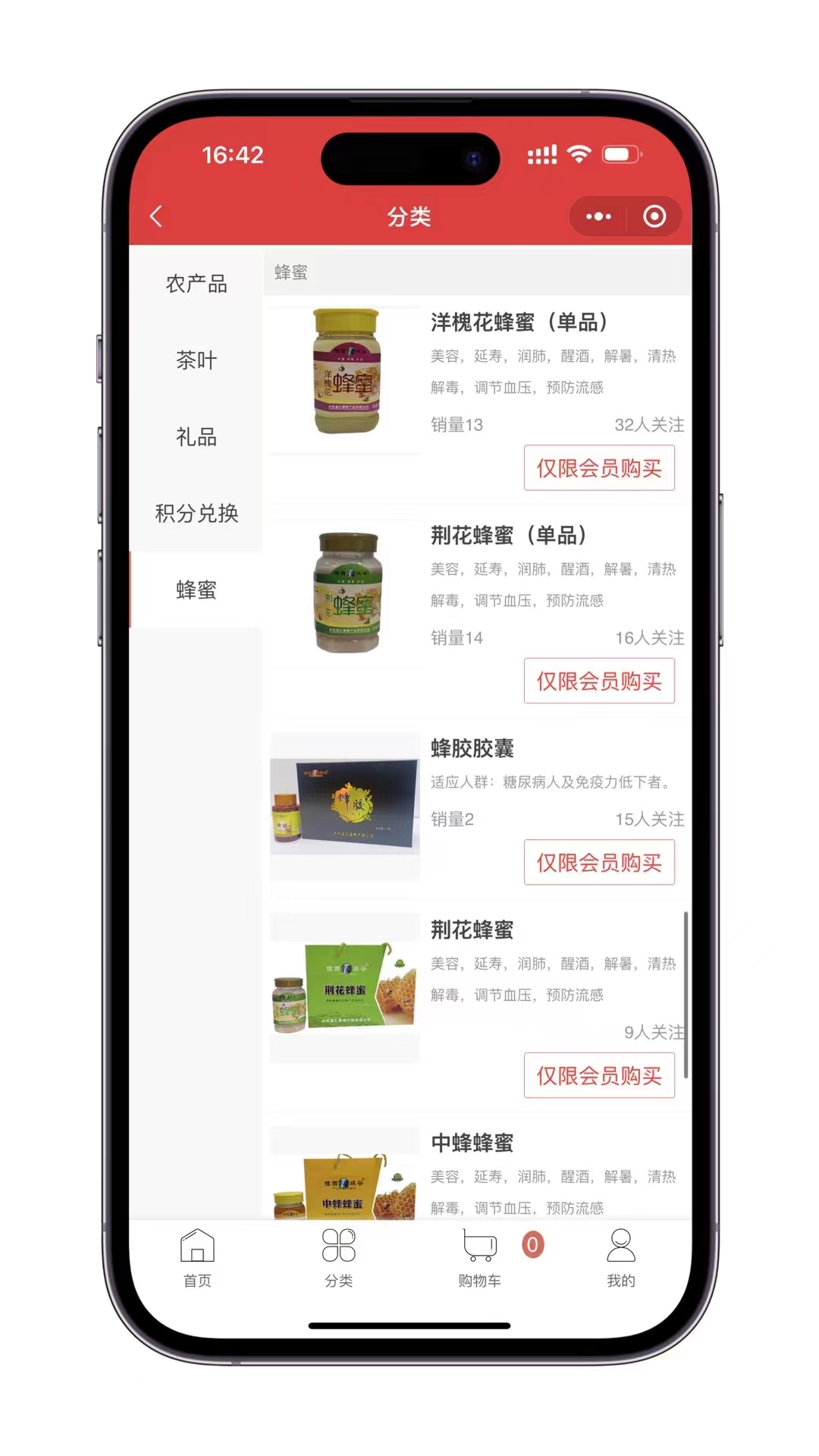Image resolution: width=819 pixels, height=1456 pixels.
Task: View the 中蜂蜂蜜 product
Action: (472, 1143)
